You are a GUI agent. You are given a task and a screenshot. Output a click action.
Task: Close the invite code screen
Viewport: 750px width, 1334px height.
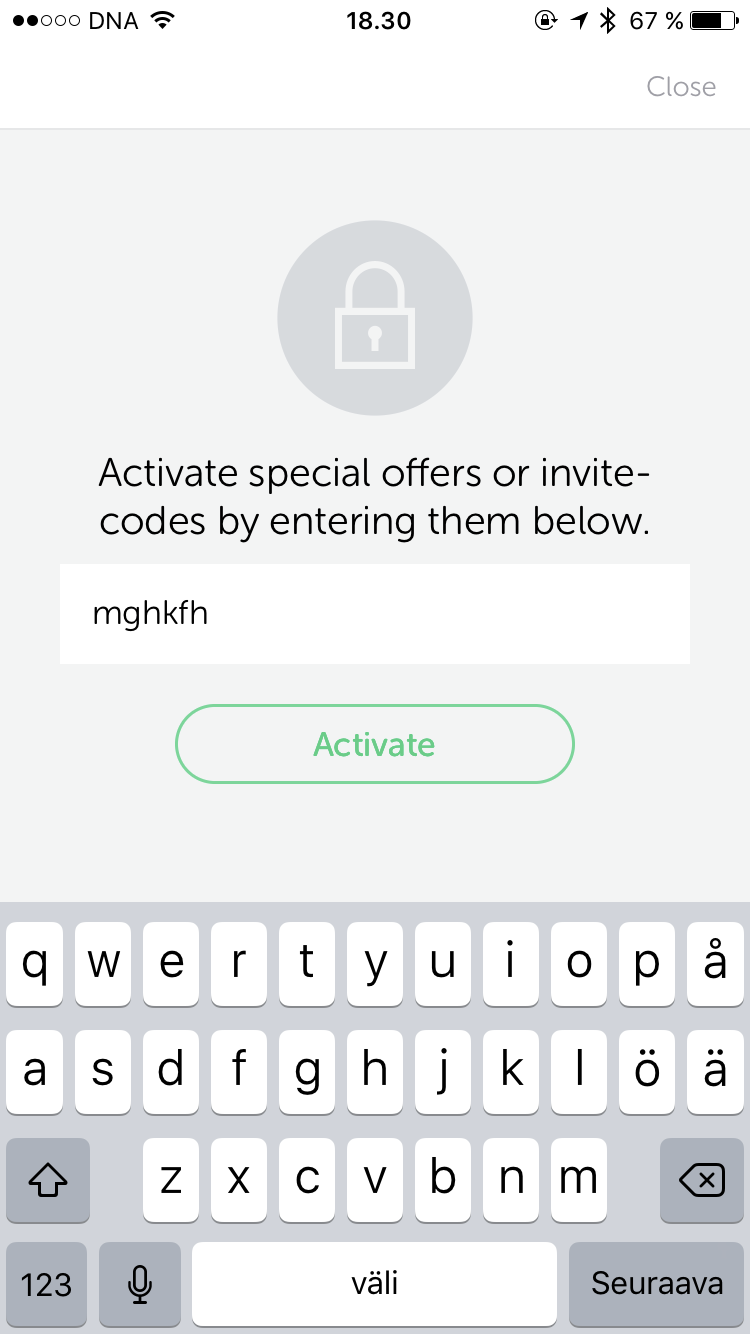(681, 87)
